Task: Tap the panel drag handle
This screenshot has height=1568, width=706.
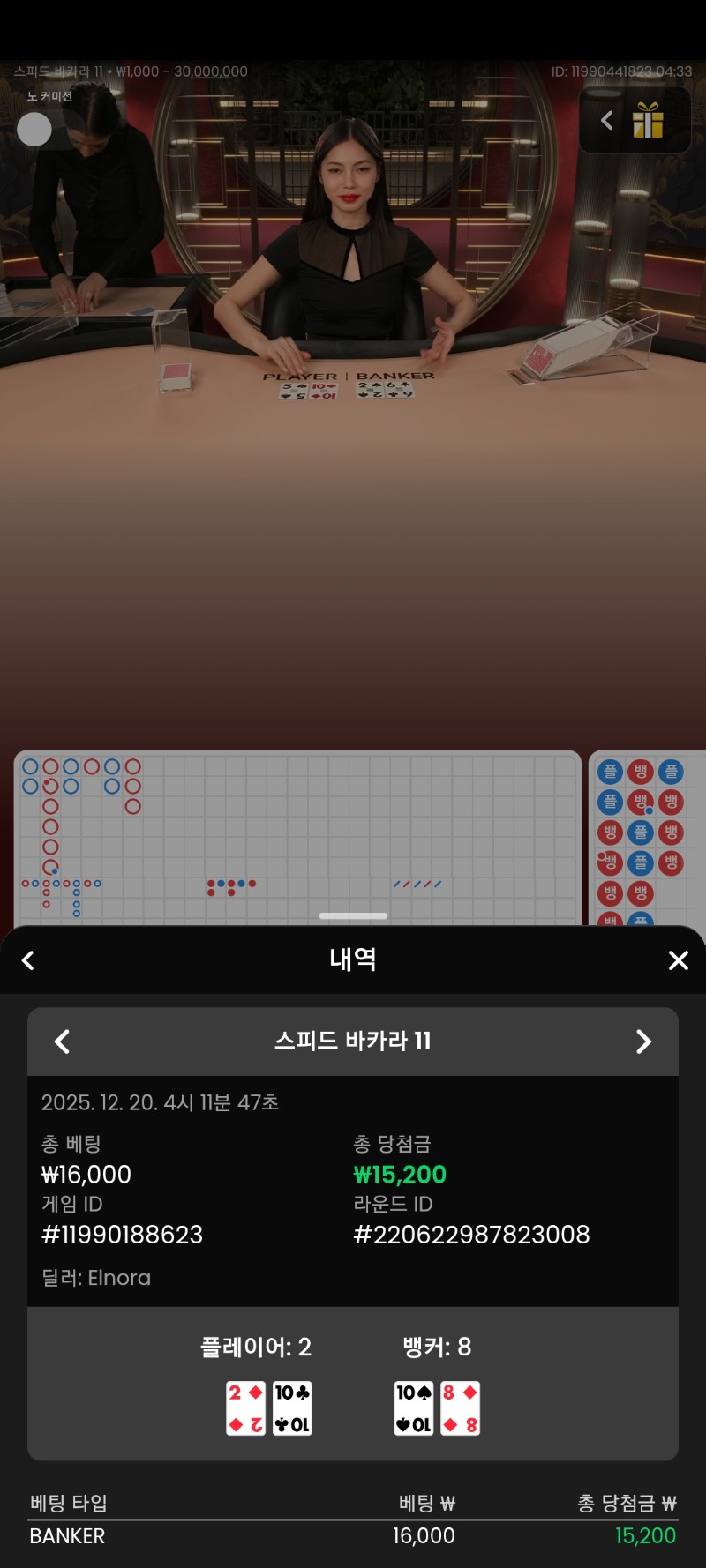Action: tap(353, 916)
